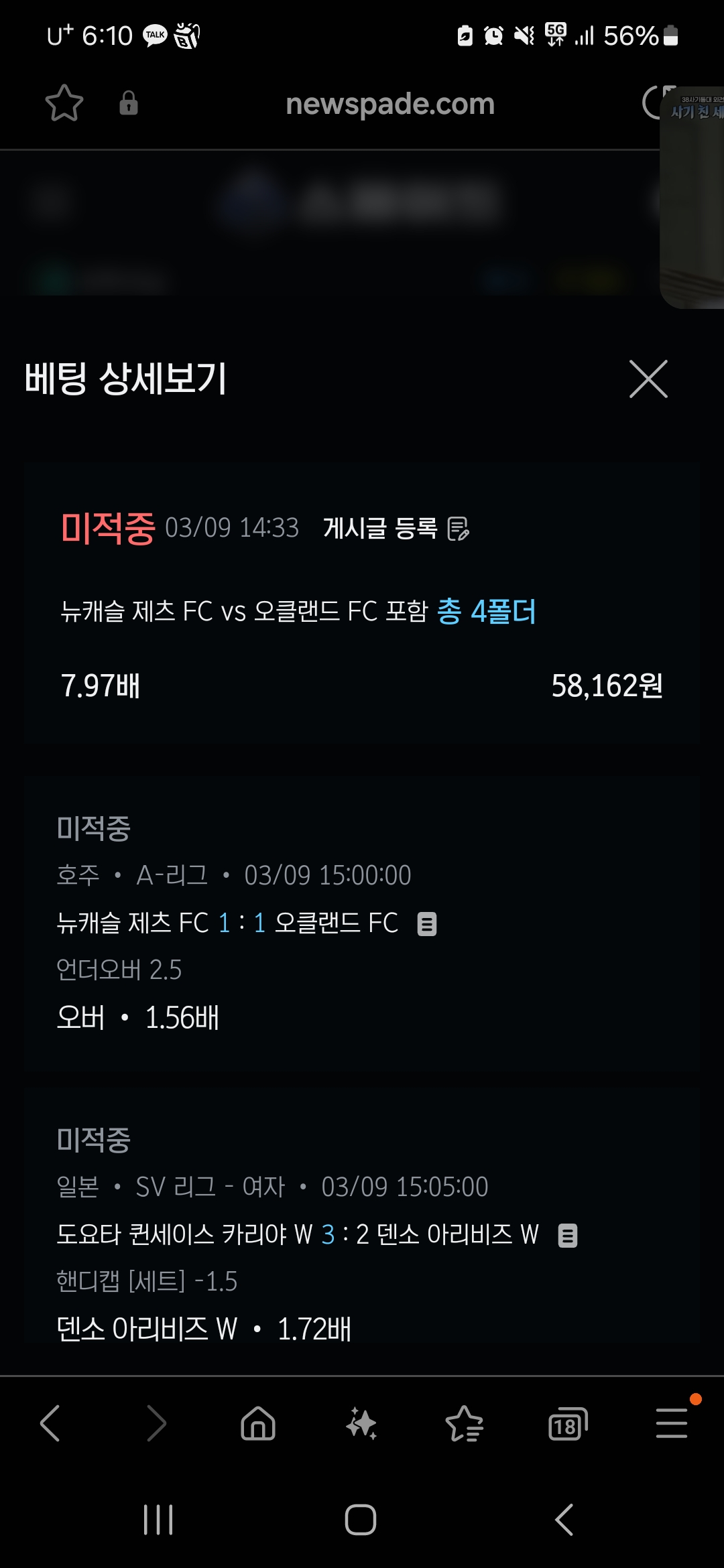Open match details for 도요타 퀸세이스 game

[x=568, y=1235]
